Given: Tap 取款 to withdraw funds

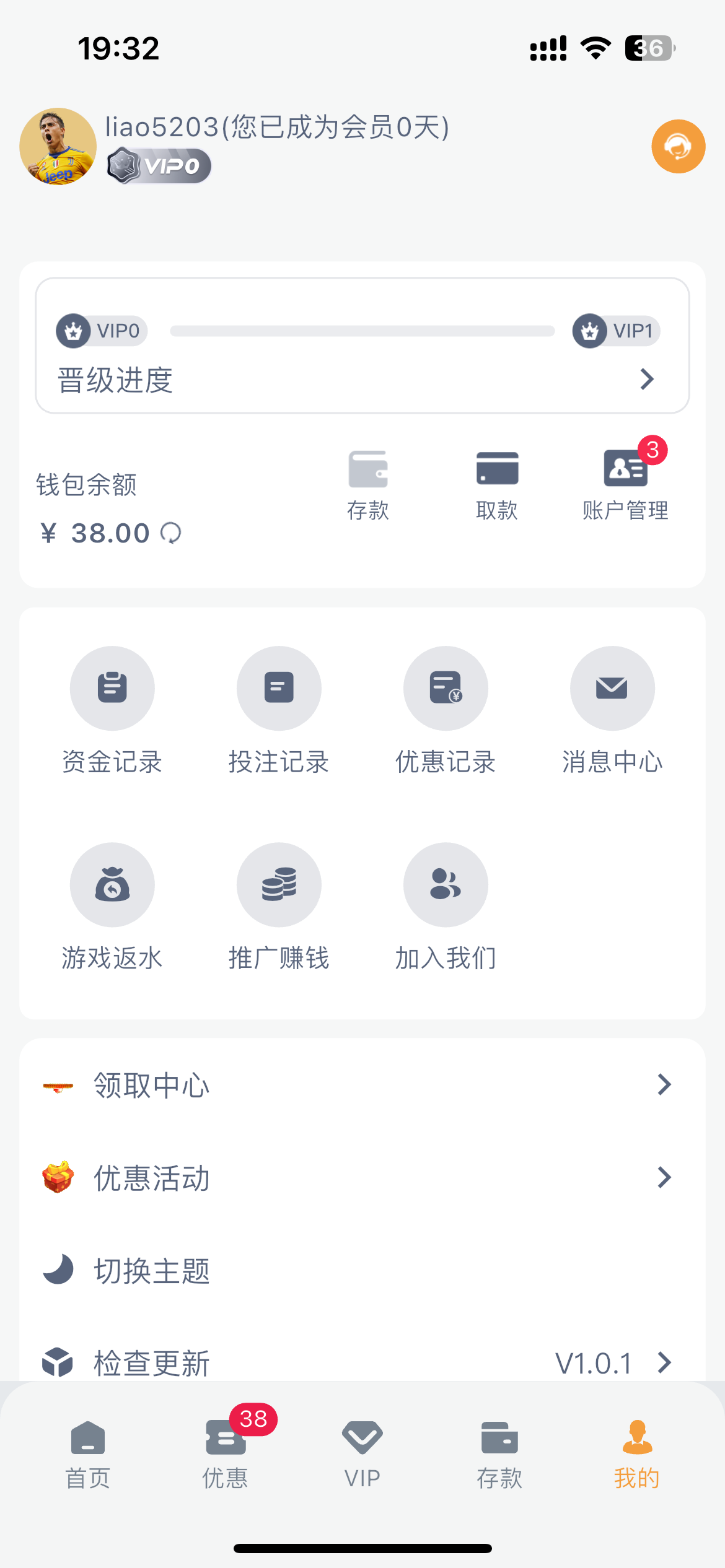Looking at the screenshot, I should pyautogui.click(x=497, y=484).
